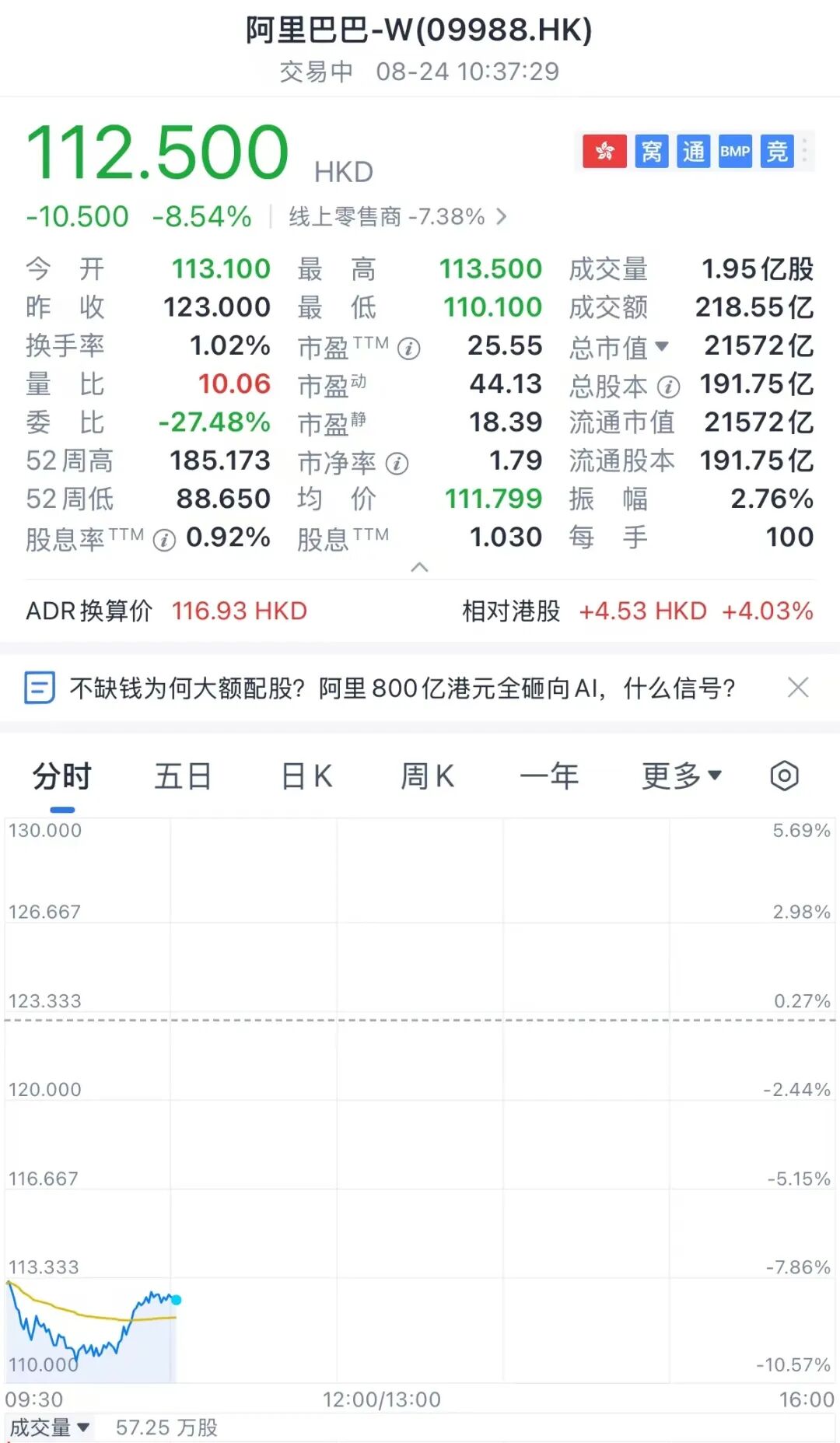Show info for 股息率TTM
Viewport: 840px width, 1443px height.
(164, 540)
